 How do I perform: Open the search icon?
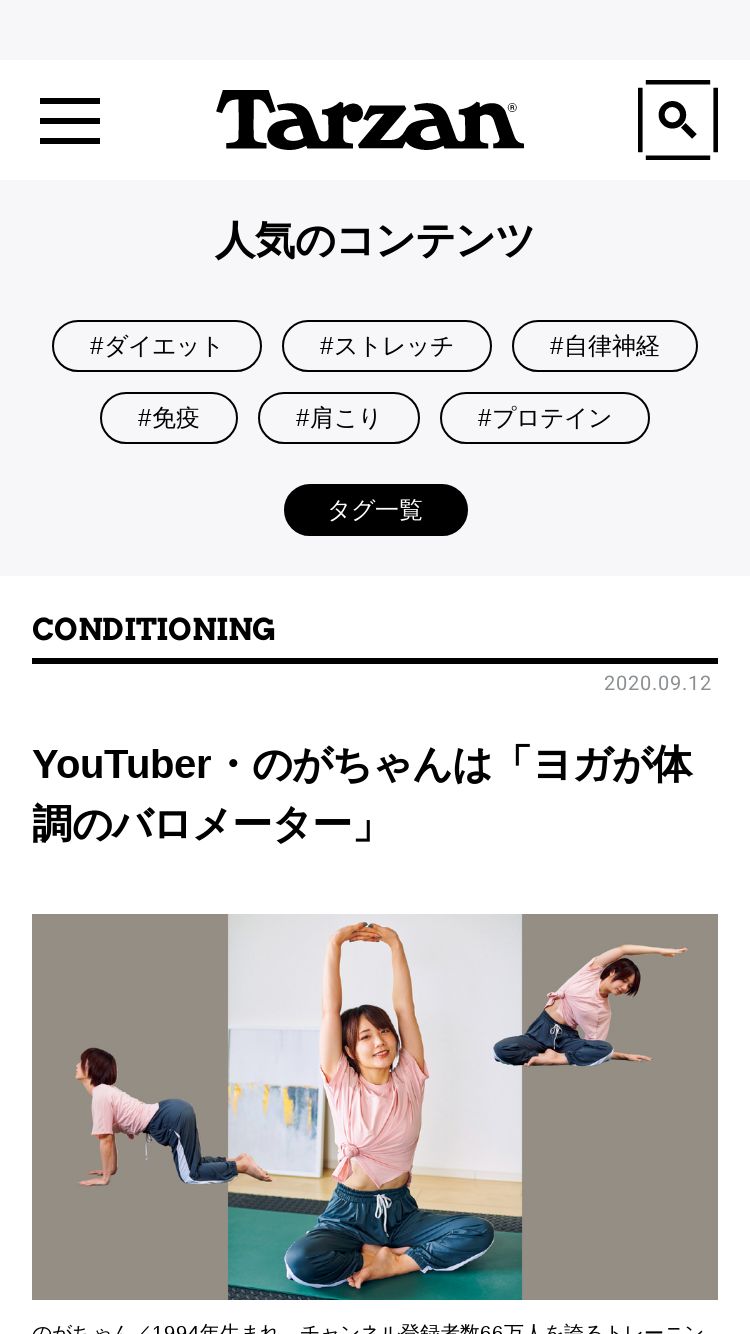[x=678, y=120]
